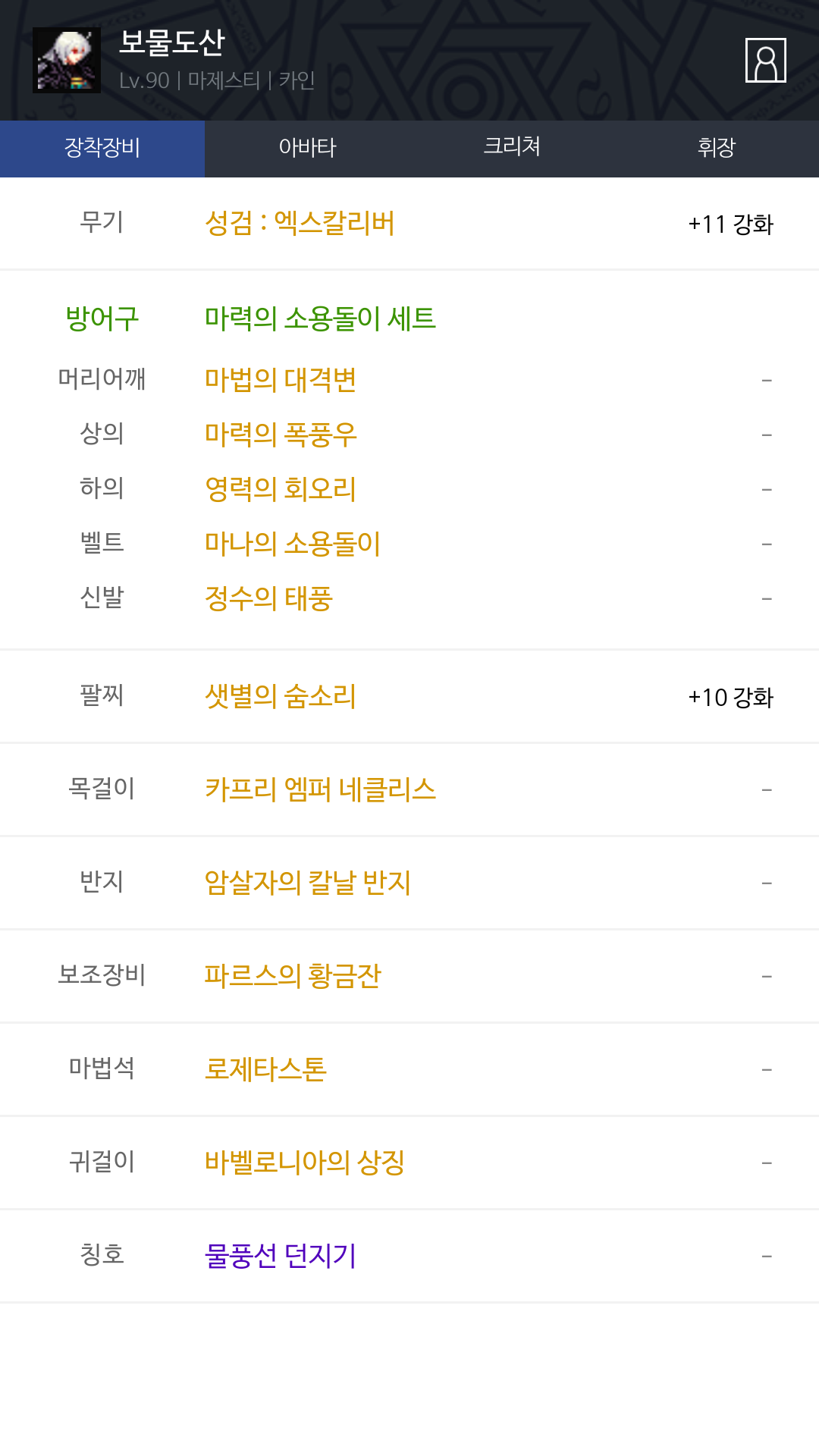Open the character profile icon
The width and height of the screenshot is (819, 1456).
(x=765, y=60)
